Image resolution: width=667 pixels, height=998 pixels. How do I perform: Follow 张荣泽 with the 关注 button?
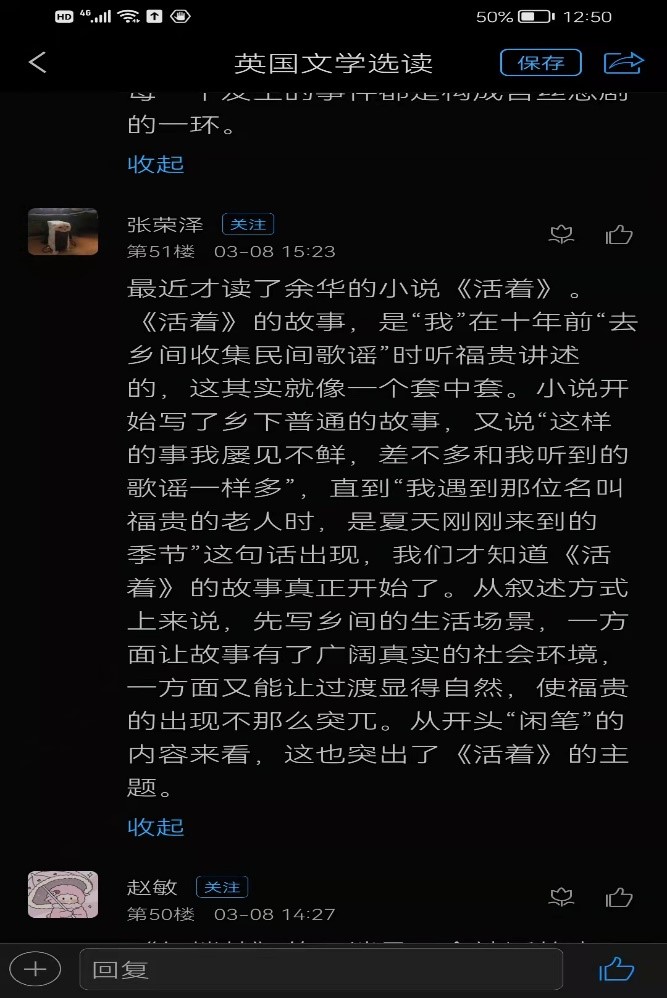point(248,224)
